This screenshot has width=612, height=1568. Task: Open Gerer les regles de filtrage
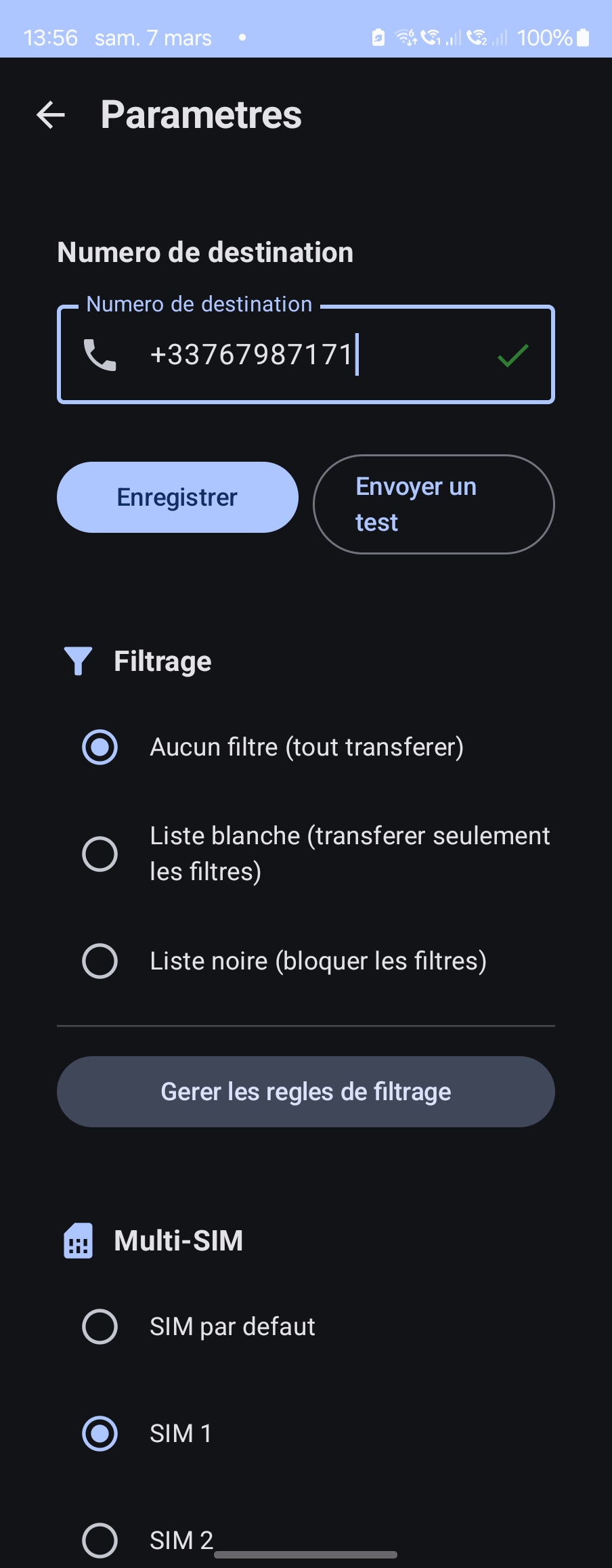pyautogui.click(x=305, y=1091)
